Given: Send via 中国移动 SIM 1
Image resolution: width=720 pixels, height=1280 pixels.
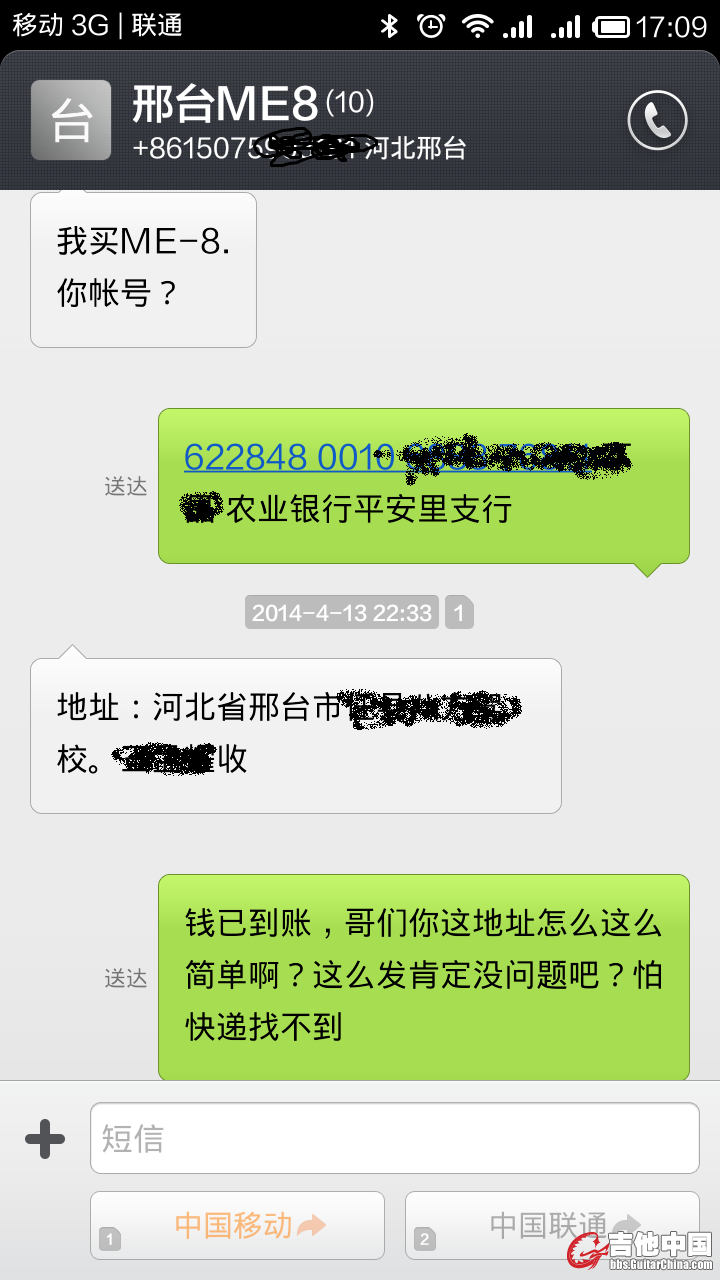Looking at the screenshot, I should [x=237, y=1225].
